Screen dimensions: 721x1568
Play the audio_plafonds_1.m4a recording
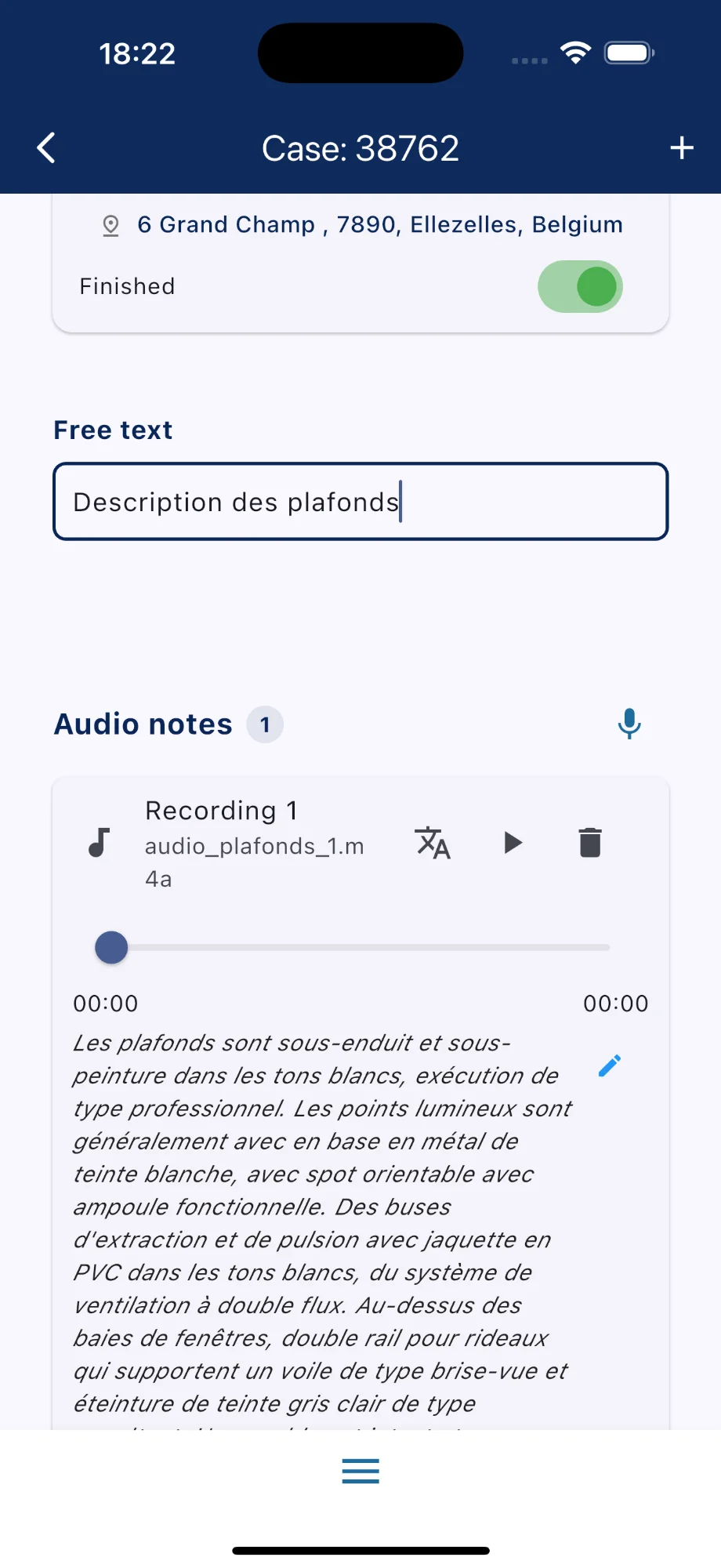tap(513, 842)
